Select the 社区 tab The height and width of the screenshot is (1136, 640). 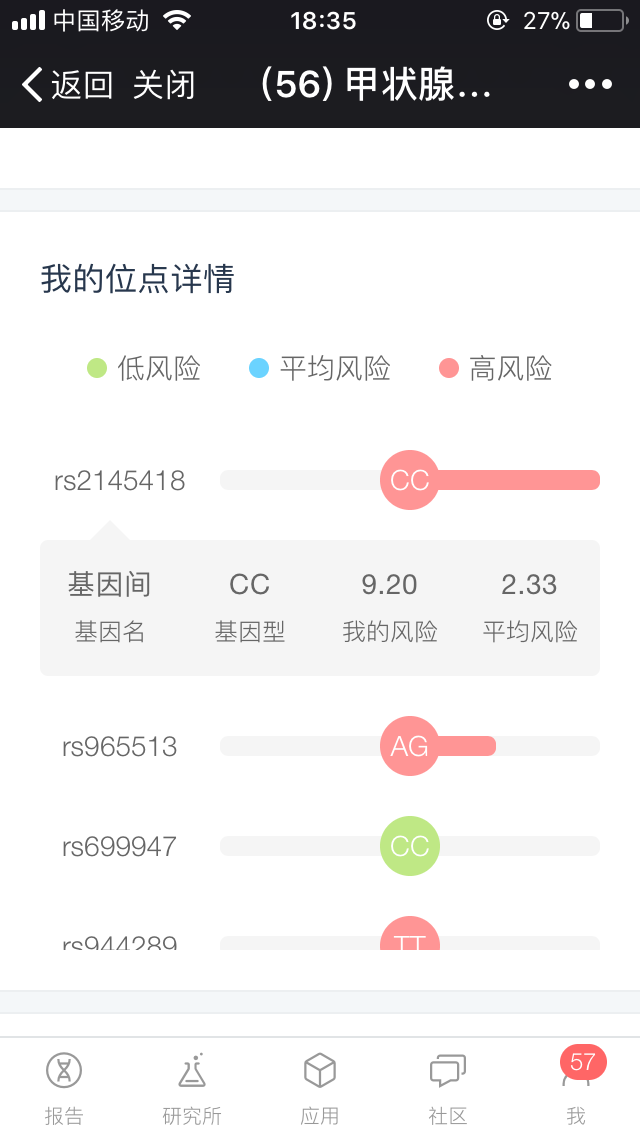click(448, 1088)
